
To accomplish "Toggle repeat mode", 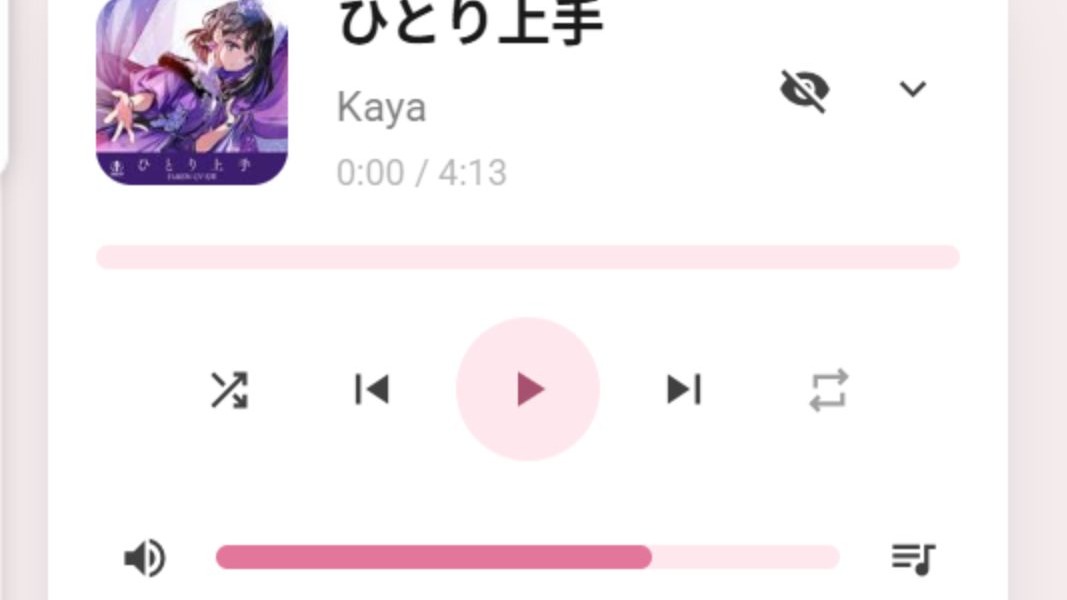I will (828, 390).
